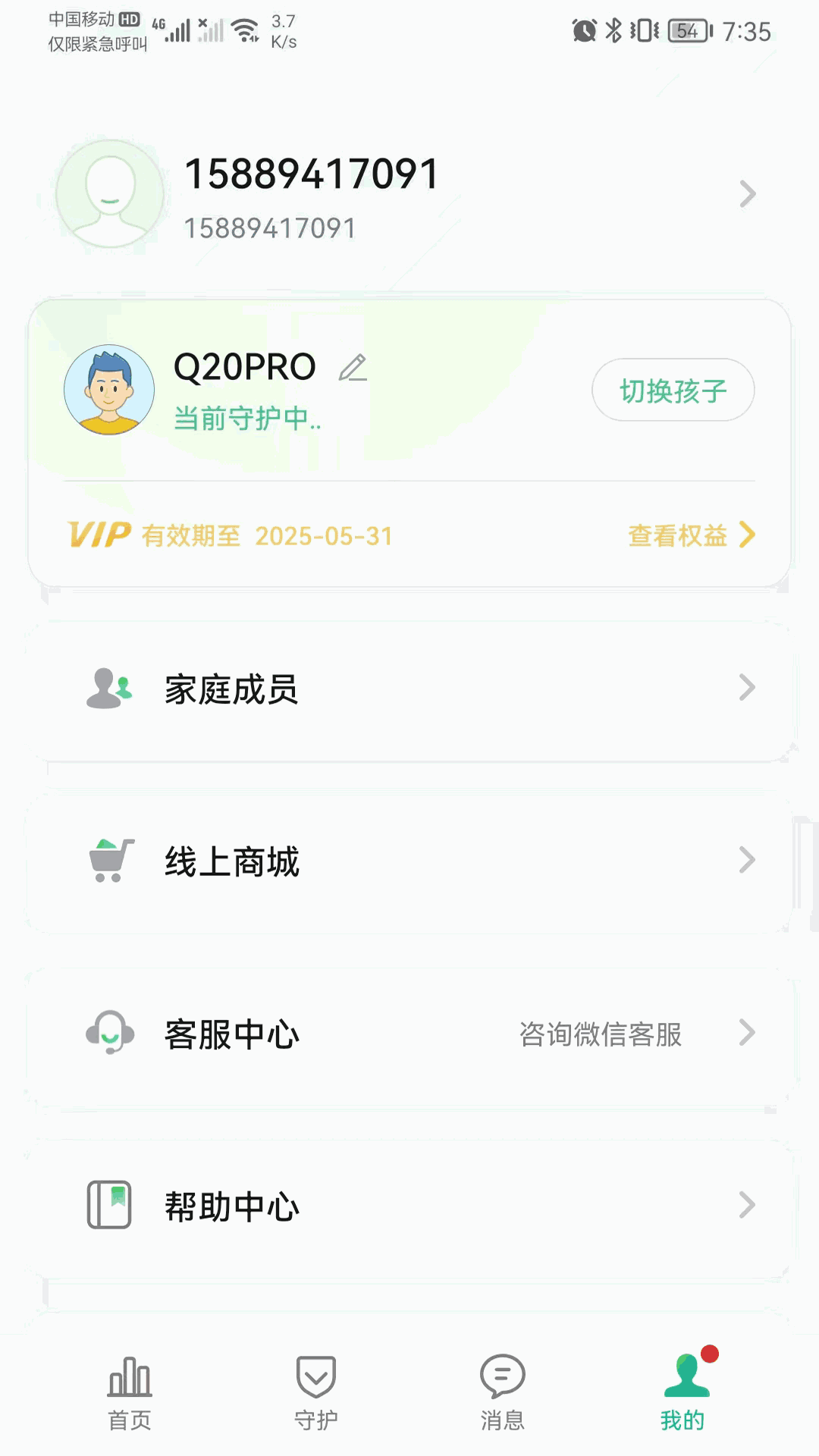Image resolution: width=819 pixels, height=1456 pixels.
Task: Open 客服中心 customer service
Action: 409,1034
